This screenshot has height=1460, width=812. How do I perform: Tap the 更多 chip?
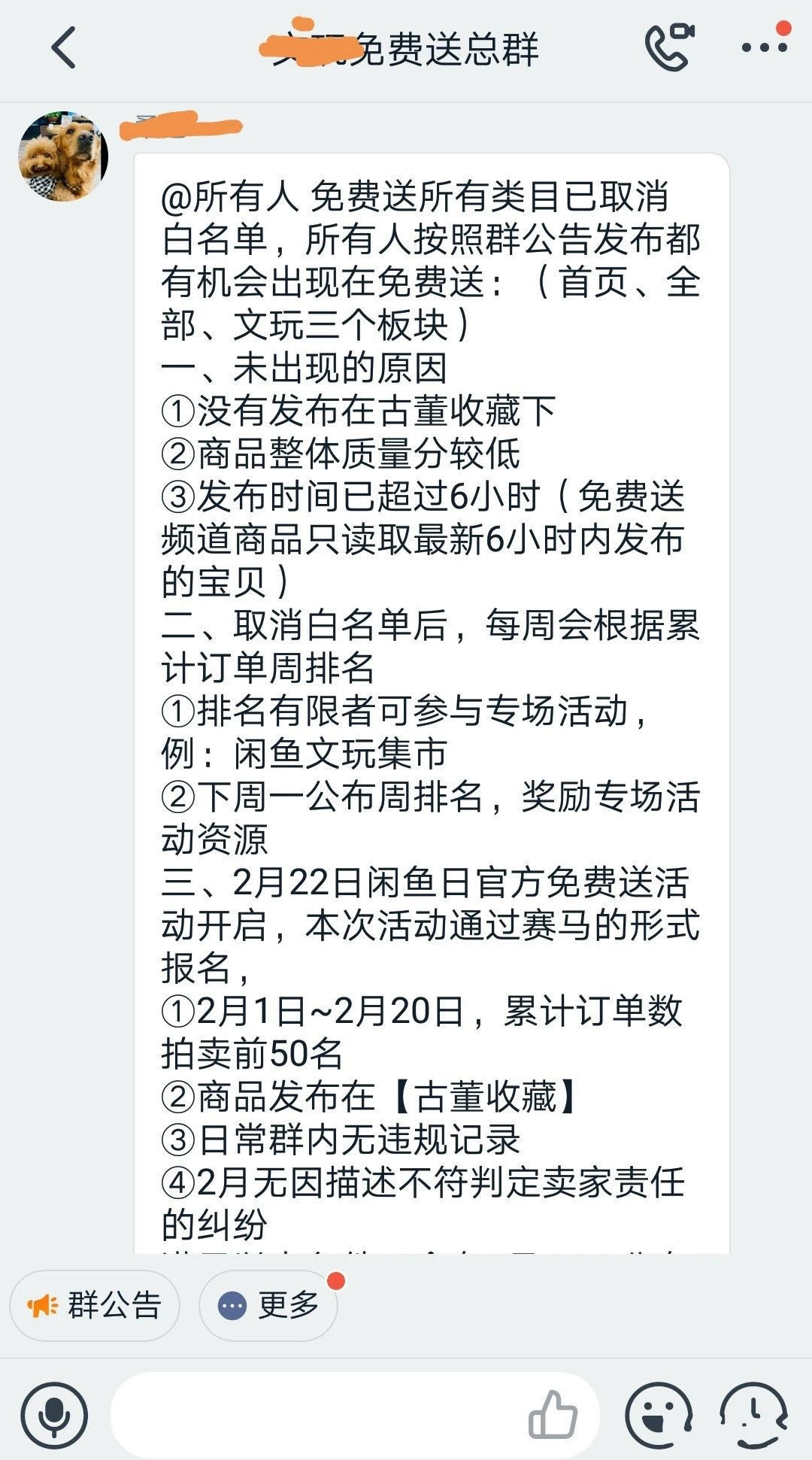click(x=268, y=1305)
